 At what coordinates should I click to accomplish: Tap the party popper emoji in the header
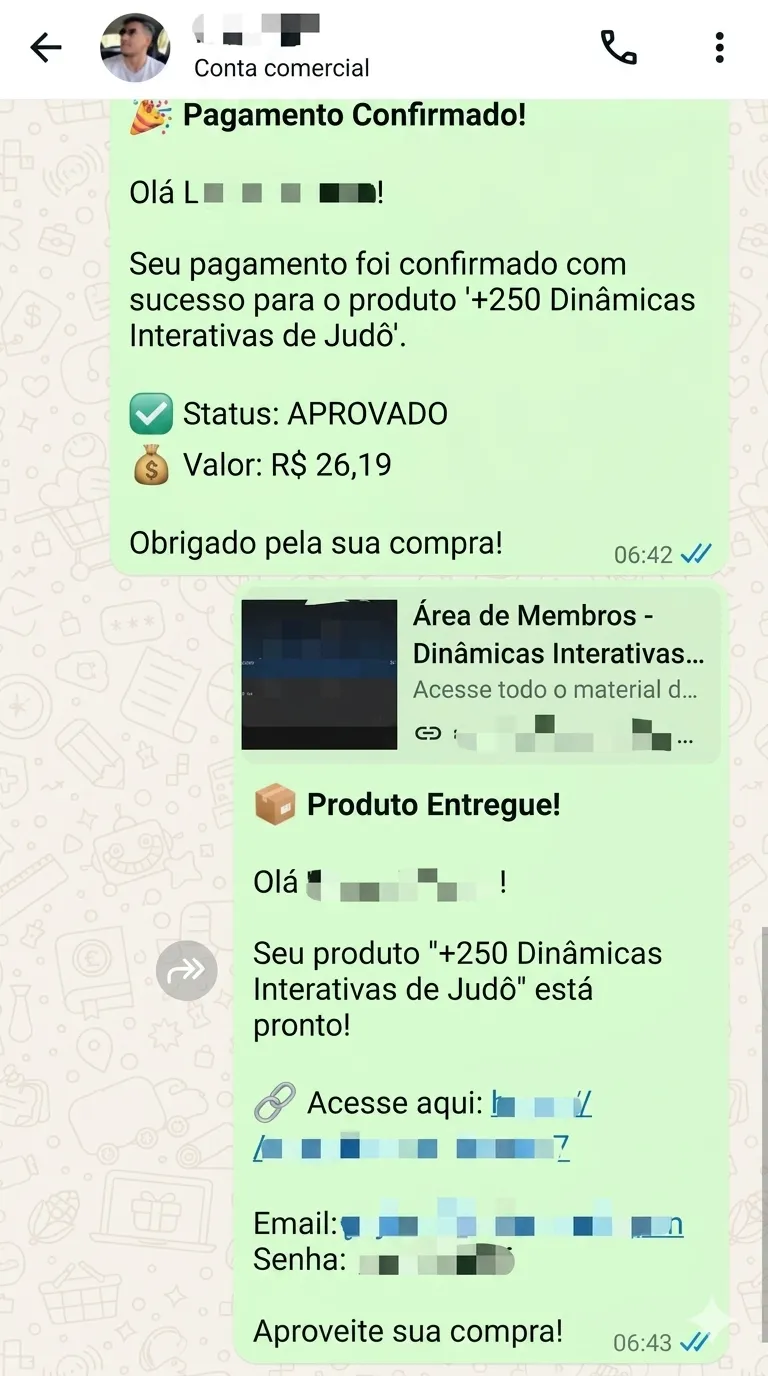point(151,114)
